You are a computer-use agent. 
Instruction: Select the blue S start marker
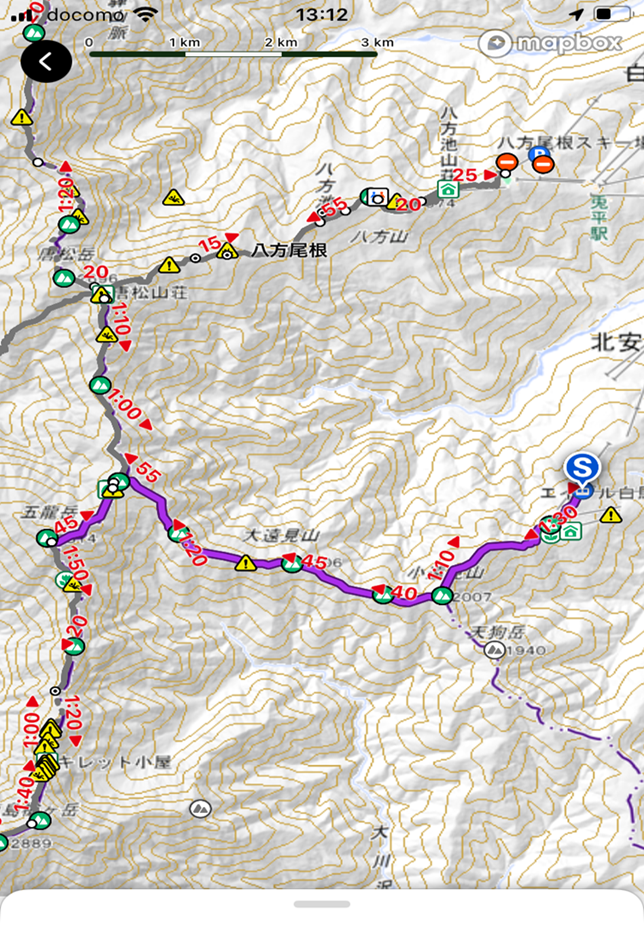(x=582, y=467)
